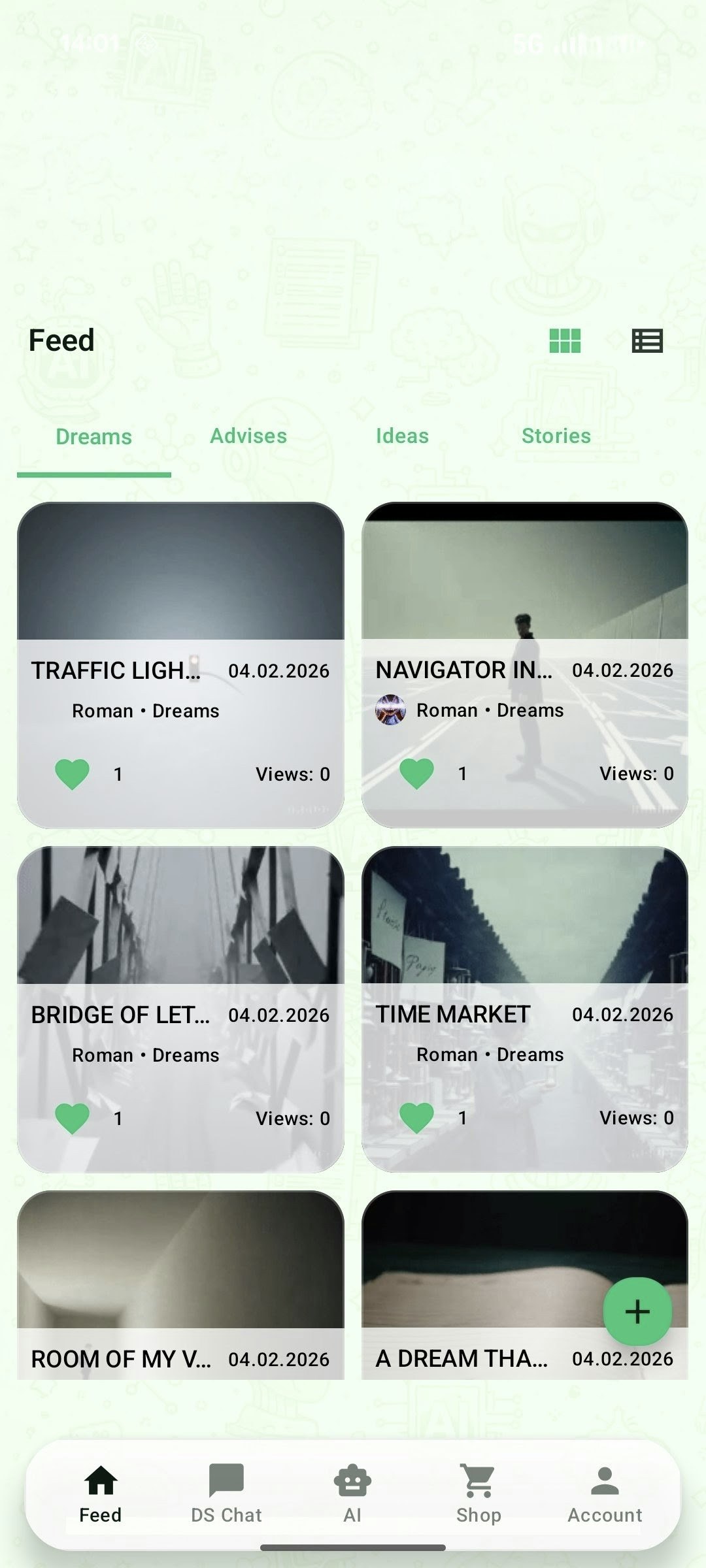
Task: Open the Shop section
Action: click(478, 1496)
